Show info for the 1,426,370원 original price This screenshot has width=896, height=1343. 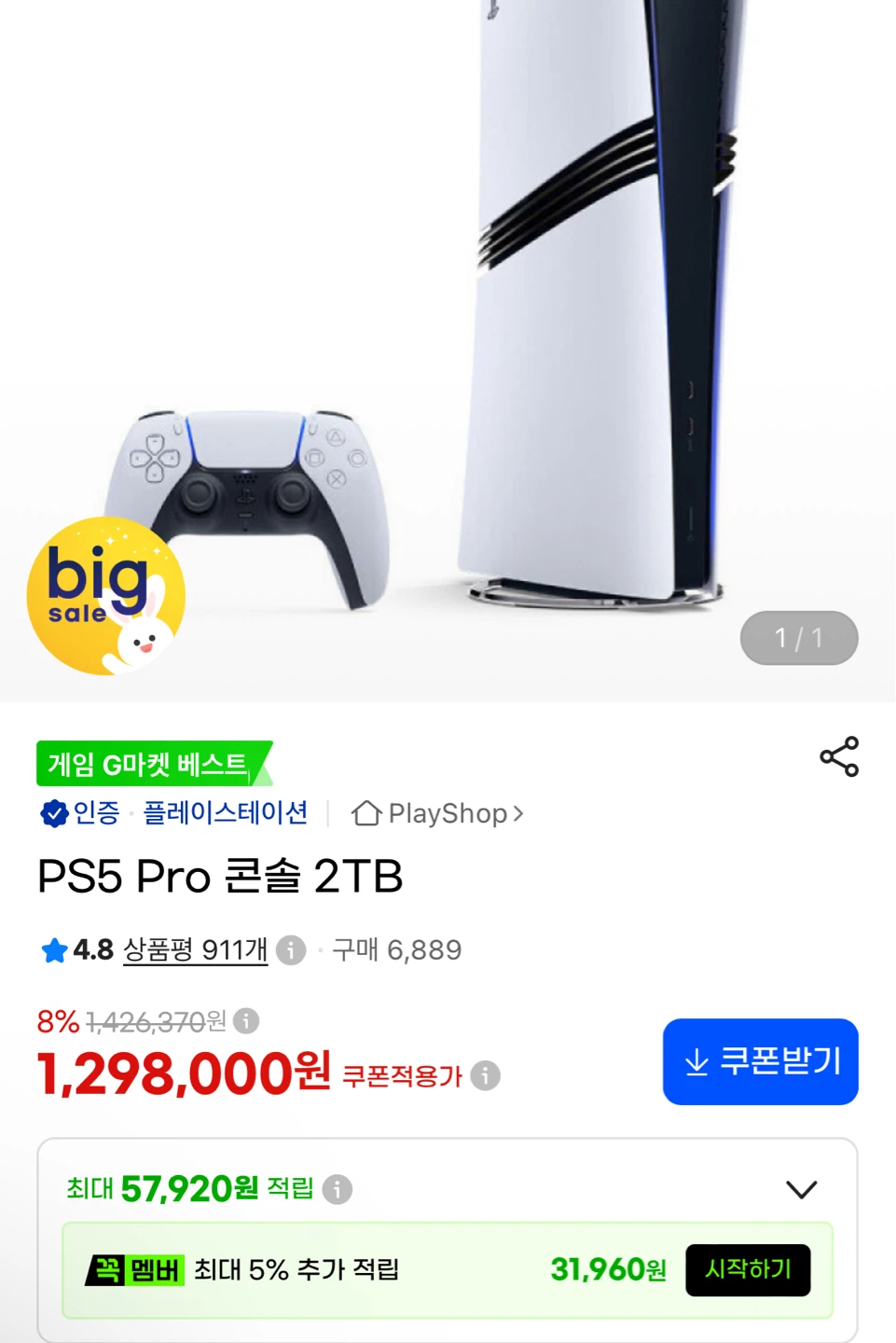pyautogui.click(x=246, y=1021)
